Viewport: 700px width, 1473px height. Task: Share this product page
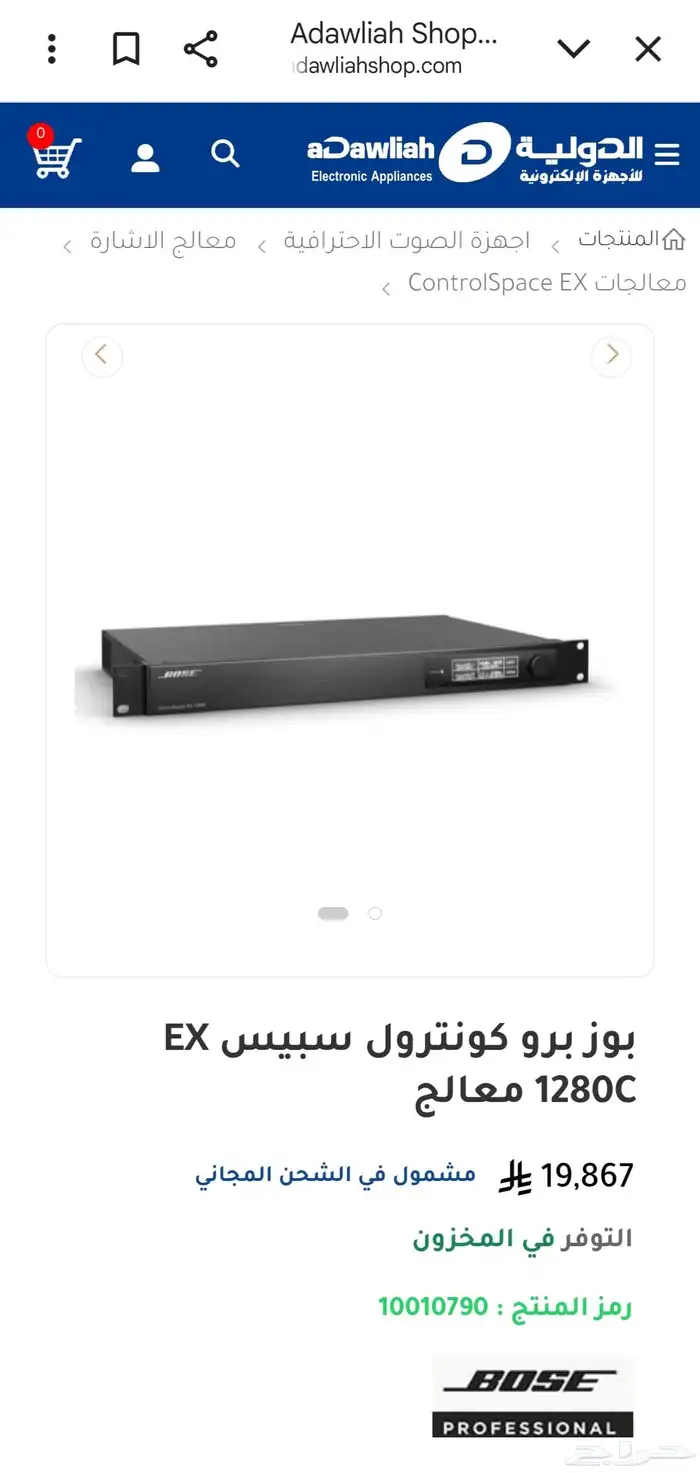200,49
